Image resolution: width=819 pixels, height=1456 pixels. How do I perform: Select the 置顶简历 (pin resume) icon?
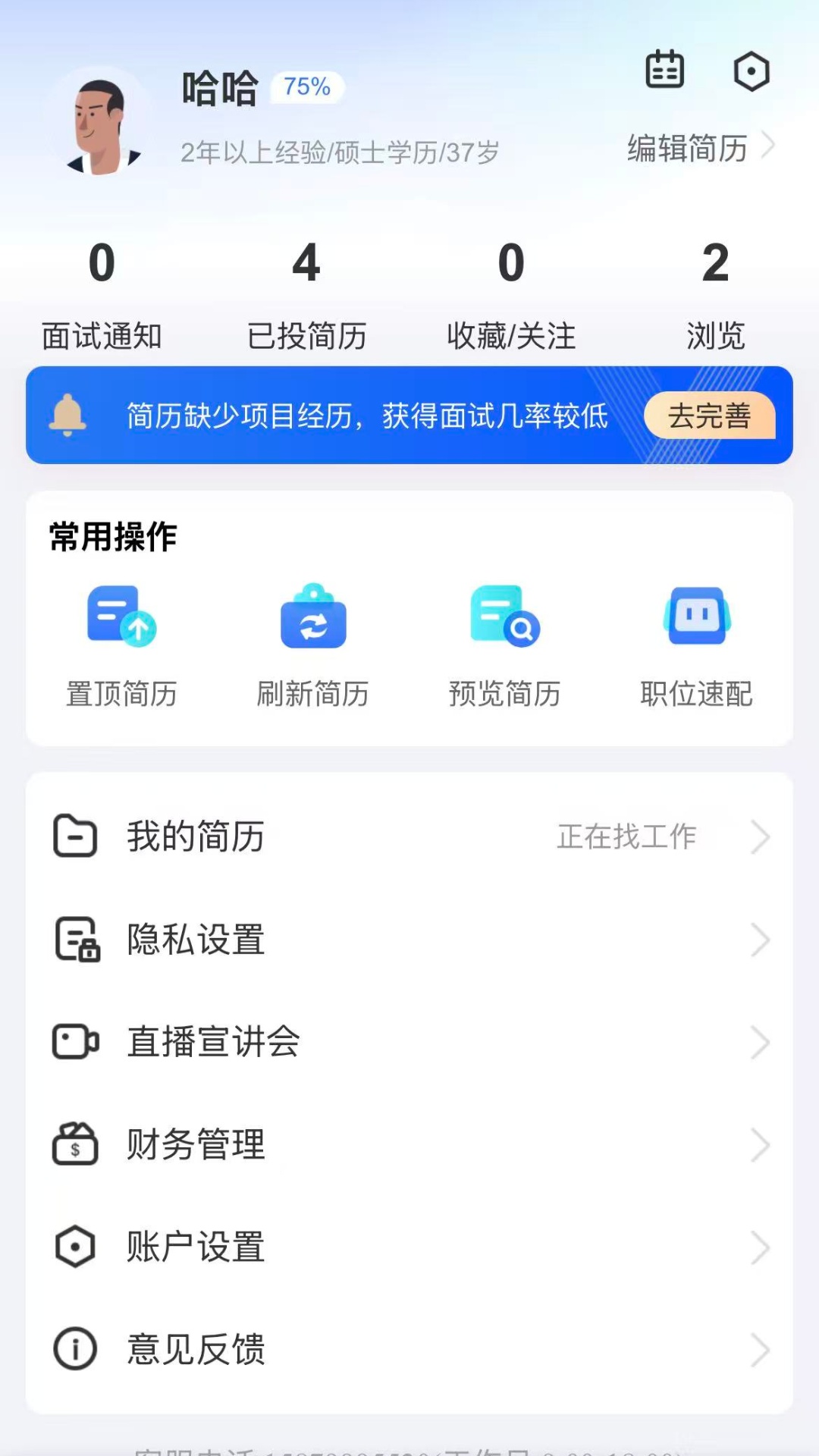(121, 617)
